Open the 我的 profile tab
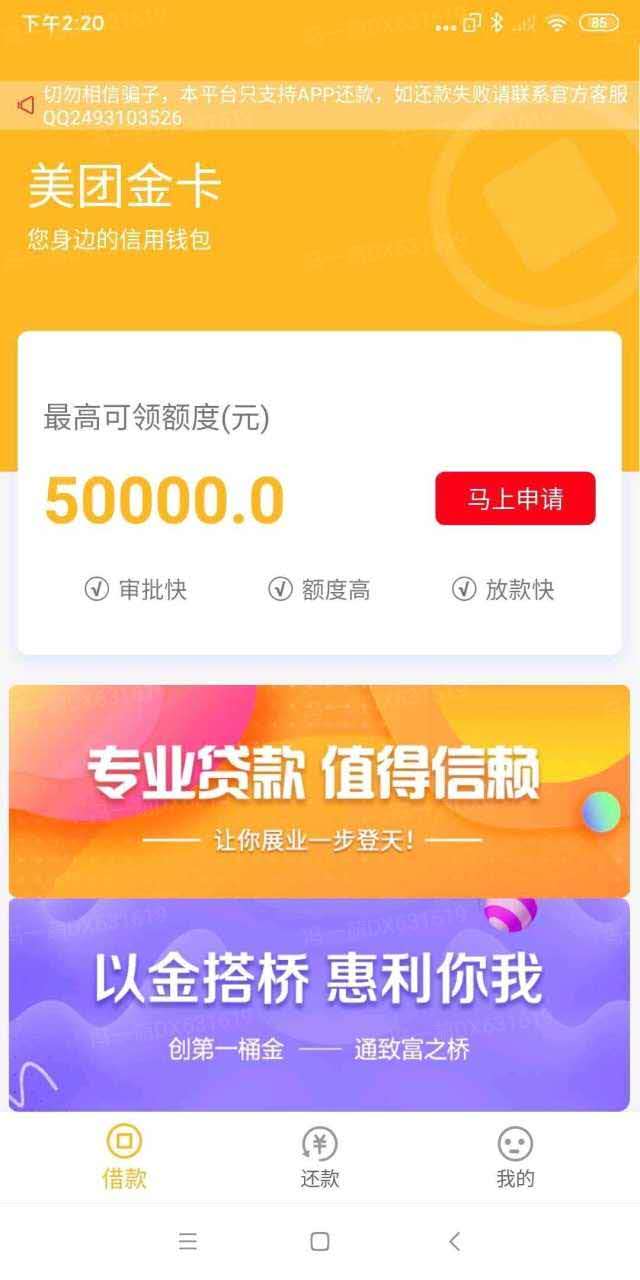The height and width of the screenshot is (1280, 640). [515, 1156]
